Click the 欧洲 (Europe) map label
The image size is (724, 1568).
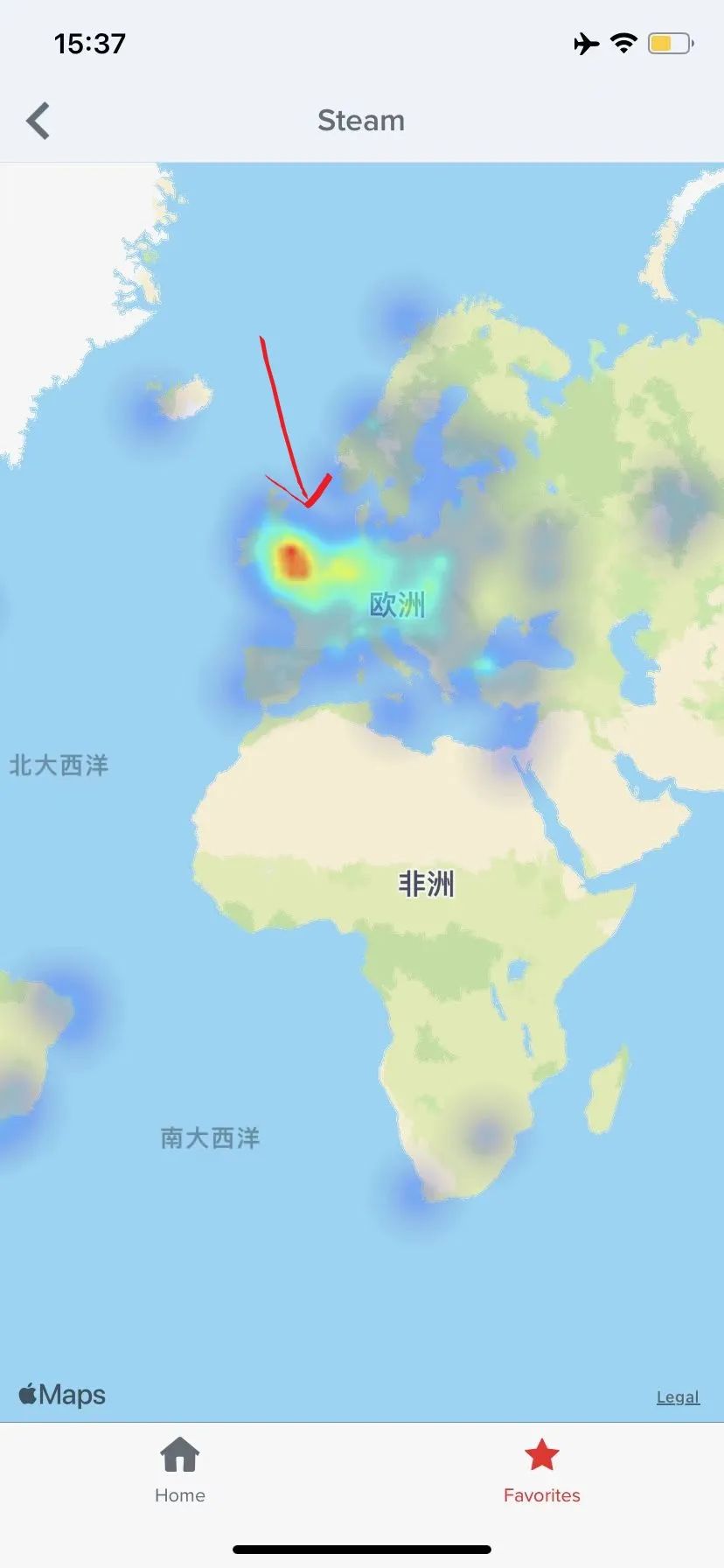point(396,602)
